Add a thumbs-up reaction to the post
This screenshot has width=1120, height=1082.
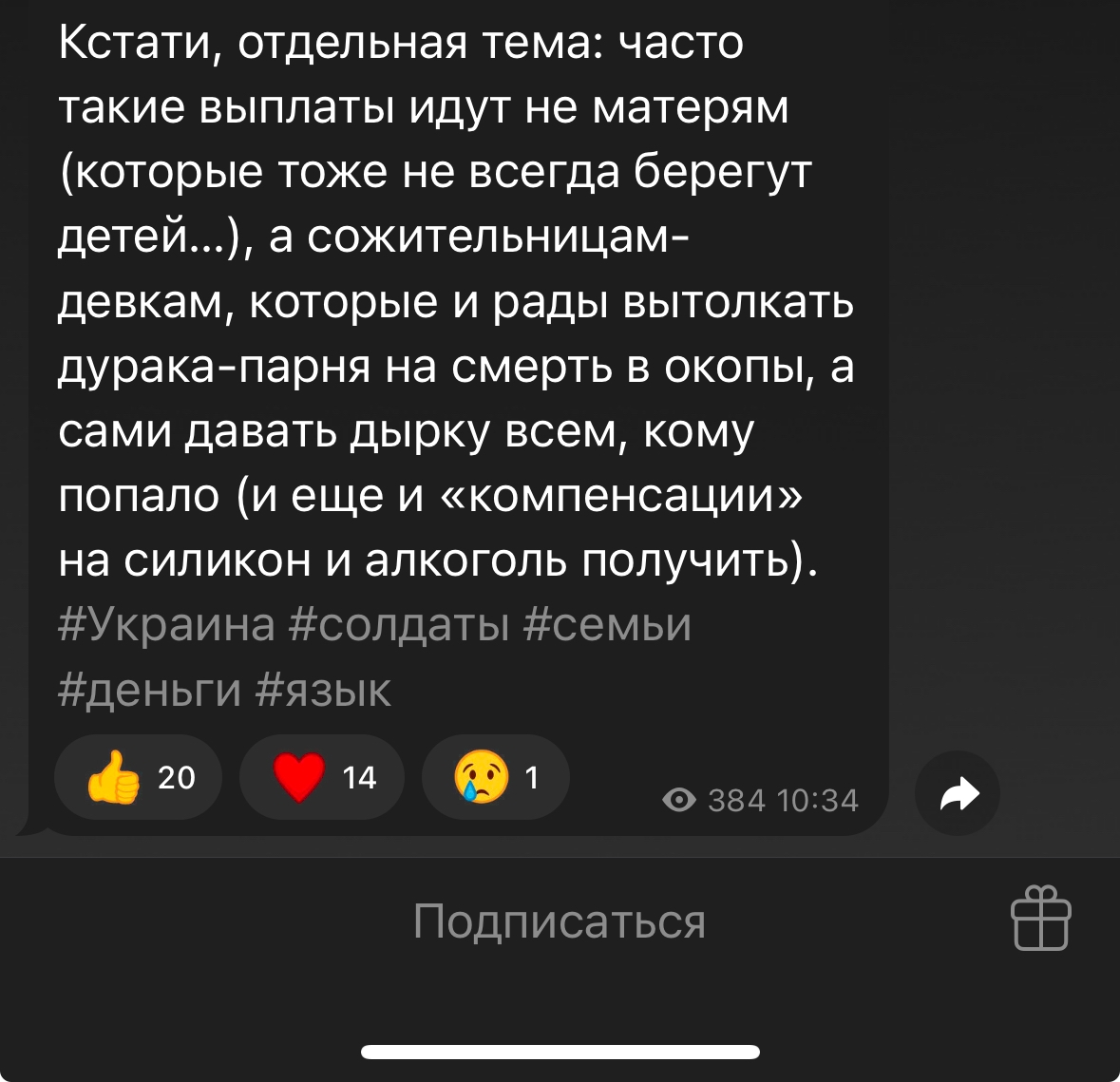pos(139,777)
